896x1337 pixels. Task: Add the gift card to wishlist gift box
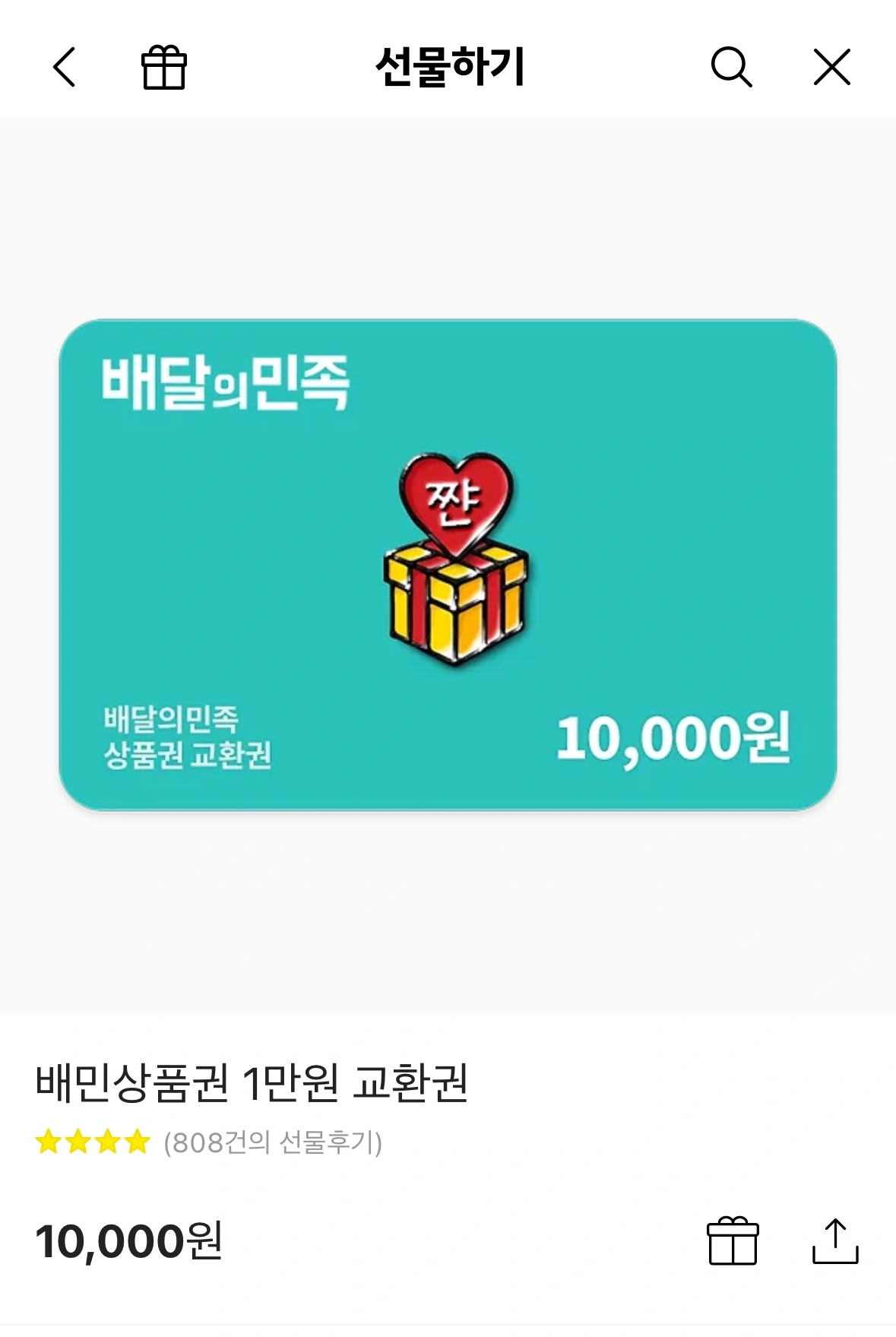(733, 1241)
